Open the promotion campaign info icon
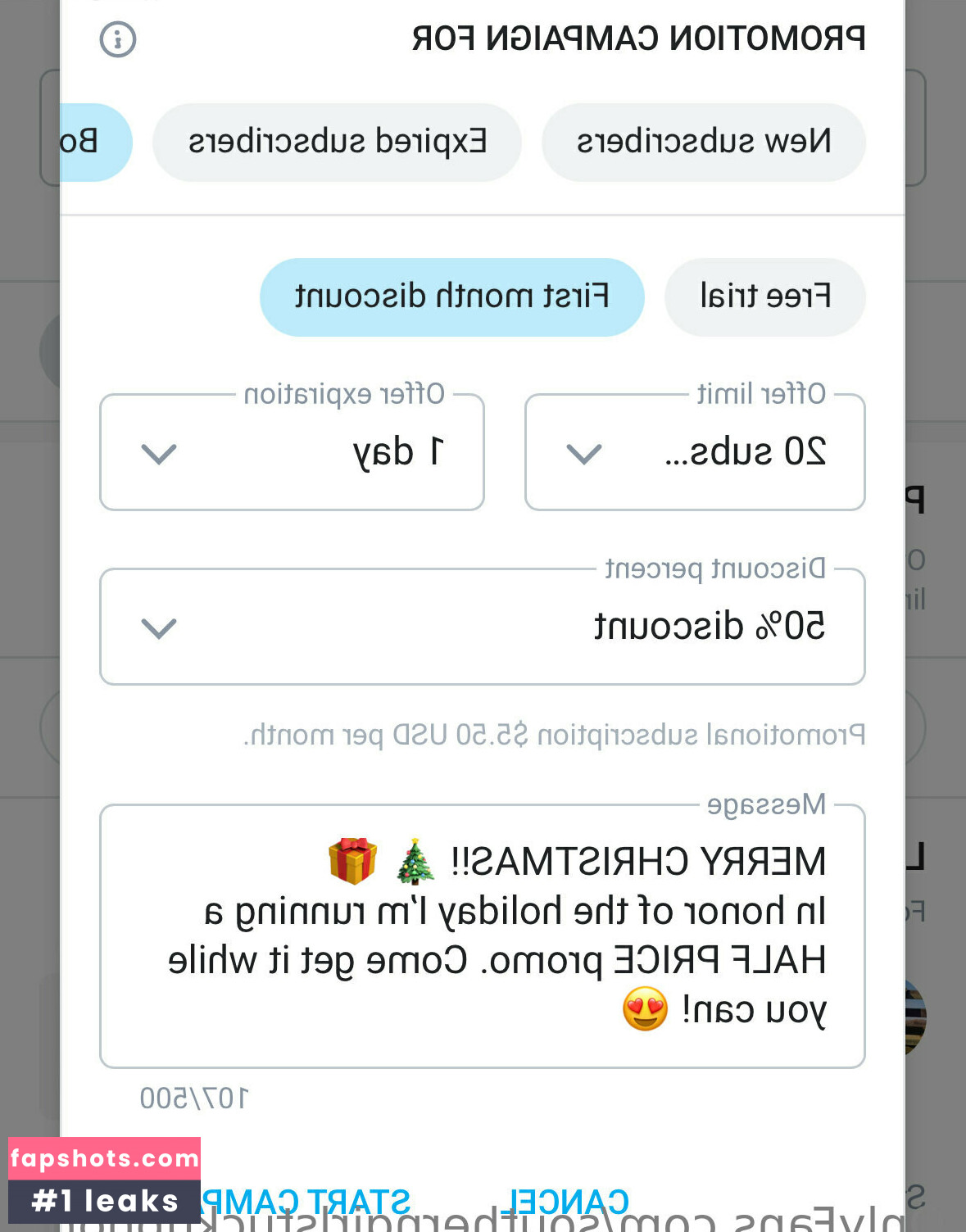The image size is (966, 1232). coord(118,38)
